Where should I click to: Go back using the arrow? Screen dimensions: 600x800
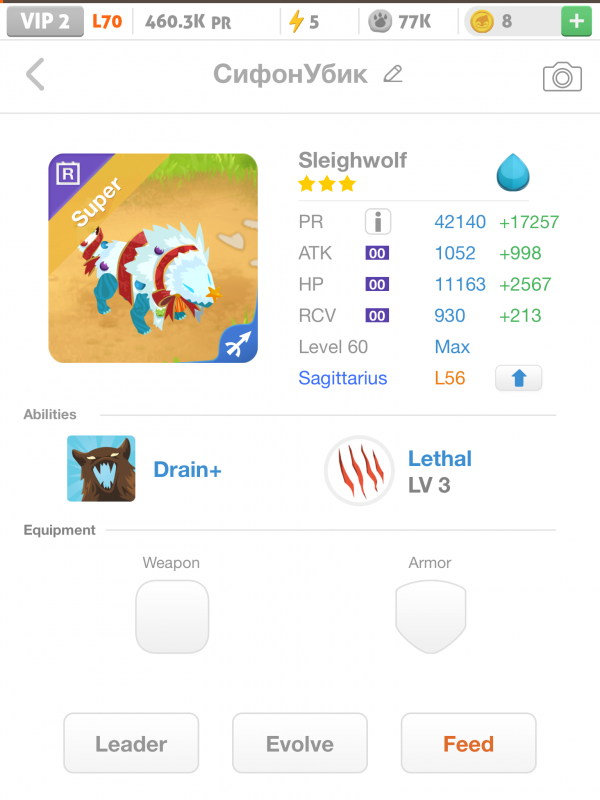point(35,74)
